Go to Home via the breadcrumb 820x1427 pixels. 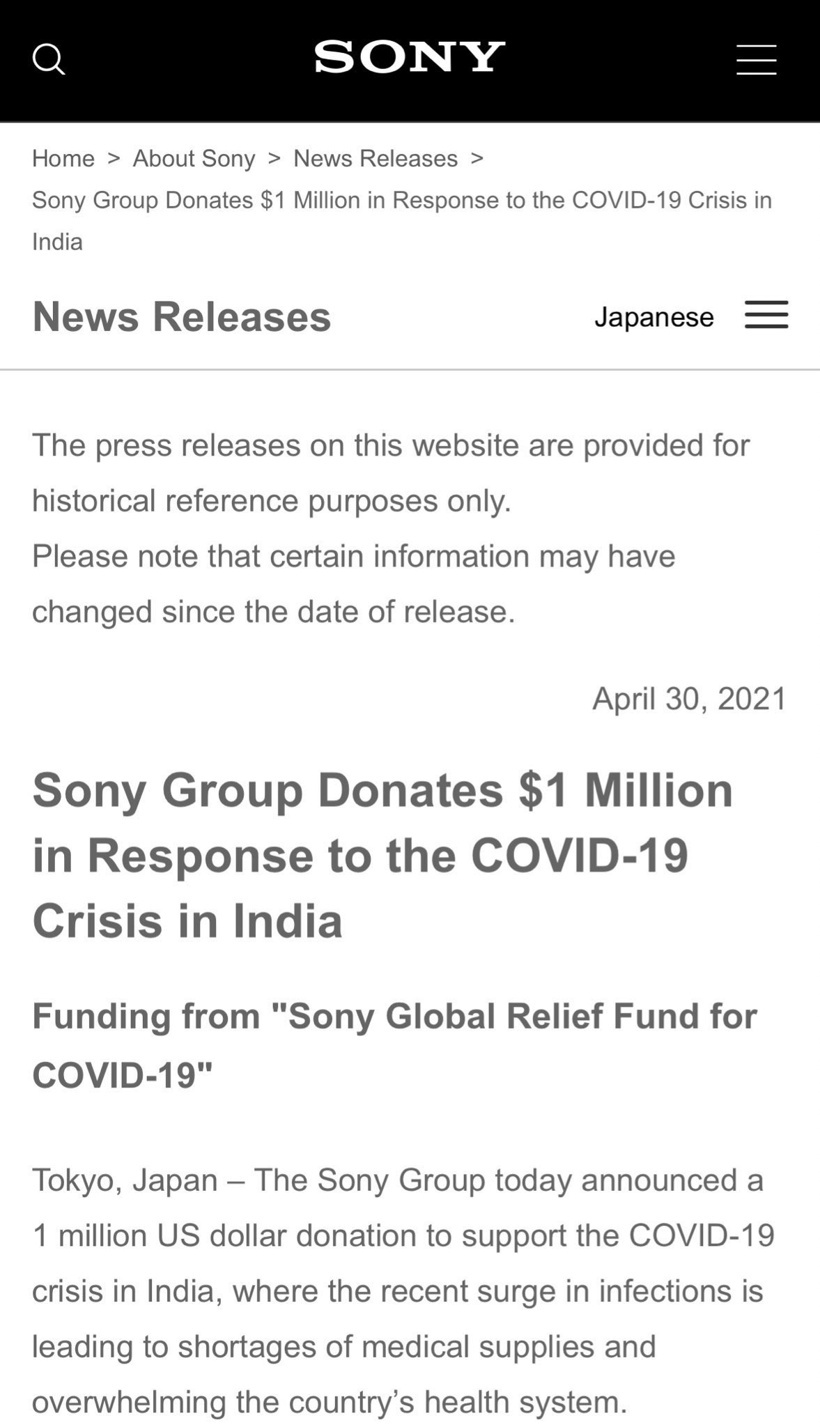tap(63, 158)
